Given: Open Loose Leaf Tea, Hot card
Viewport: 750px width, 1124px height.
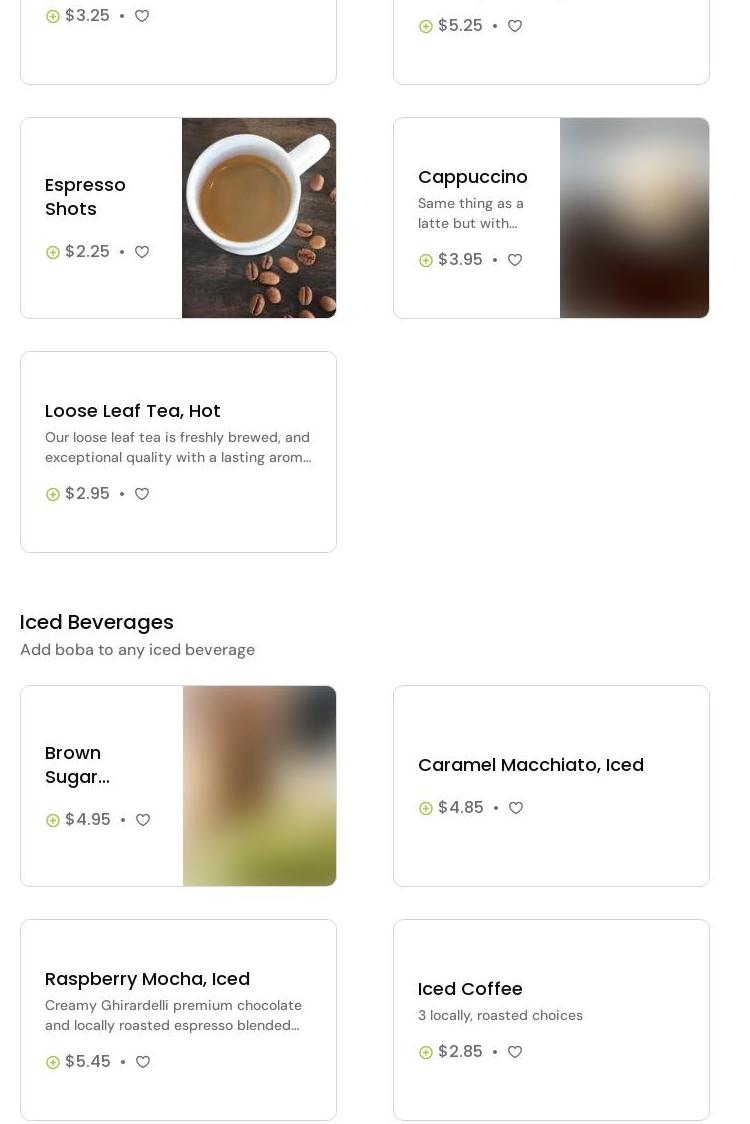Looking at the screenshot, I should (133, 411).
